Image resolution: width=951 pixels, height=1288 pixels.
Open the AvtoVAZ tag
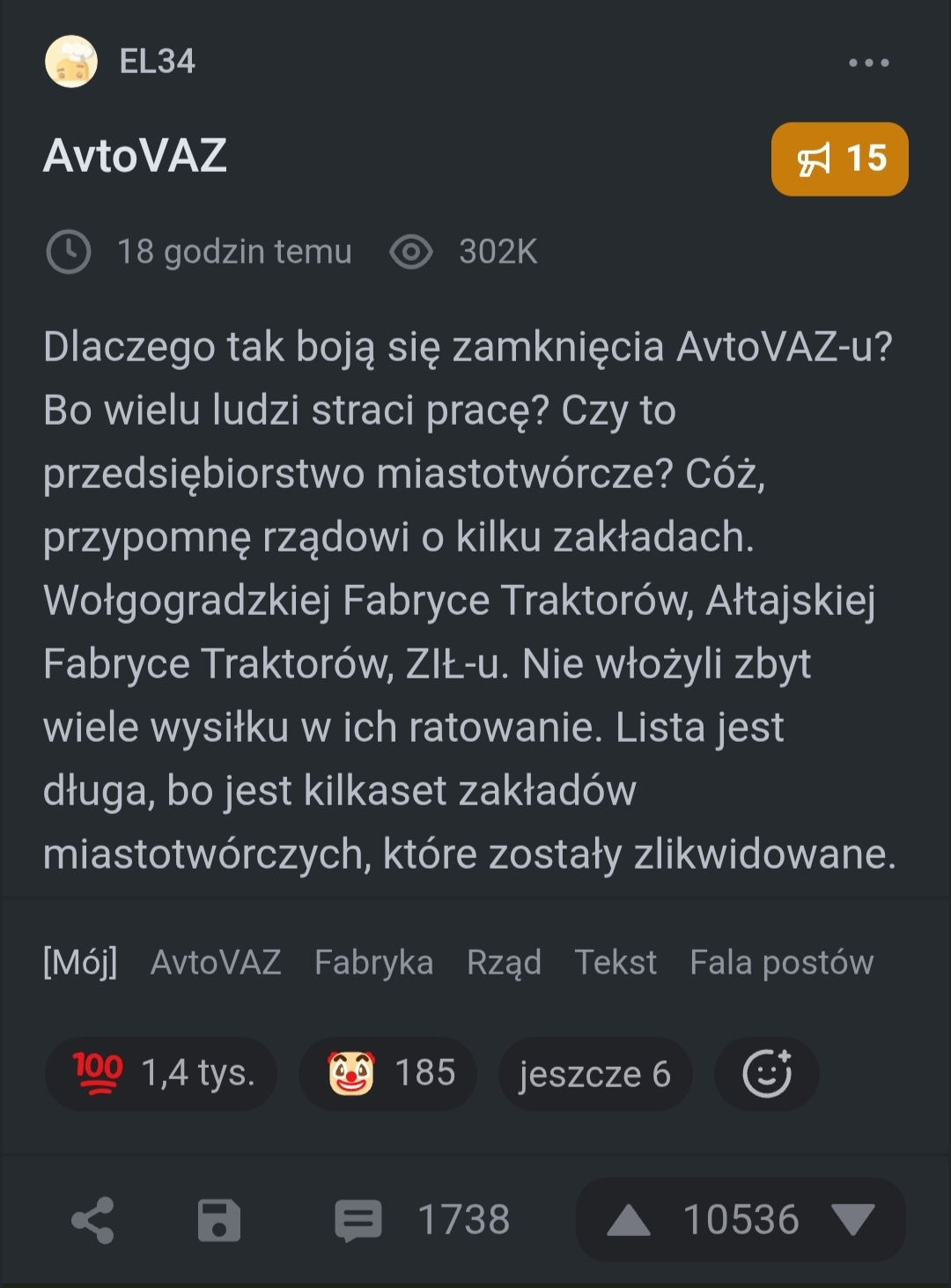(x=216, y=962)
